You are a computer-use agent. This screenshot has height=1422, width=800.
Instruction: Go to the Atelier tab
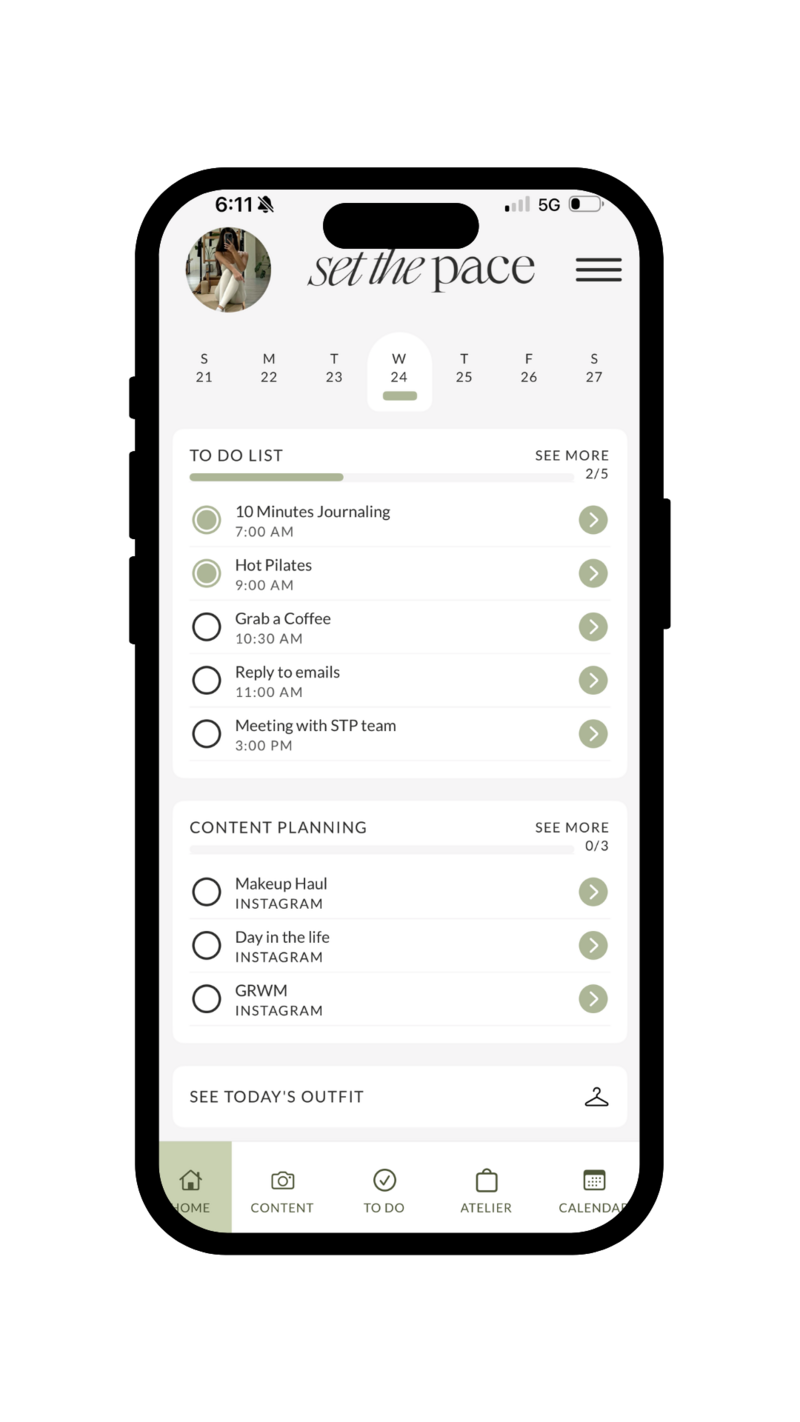pyautogui.click(x=486, y=1191)
